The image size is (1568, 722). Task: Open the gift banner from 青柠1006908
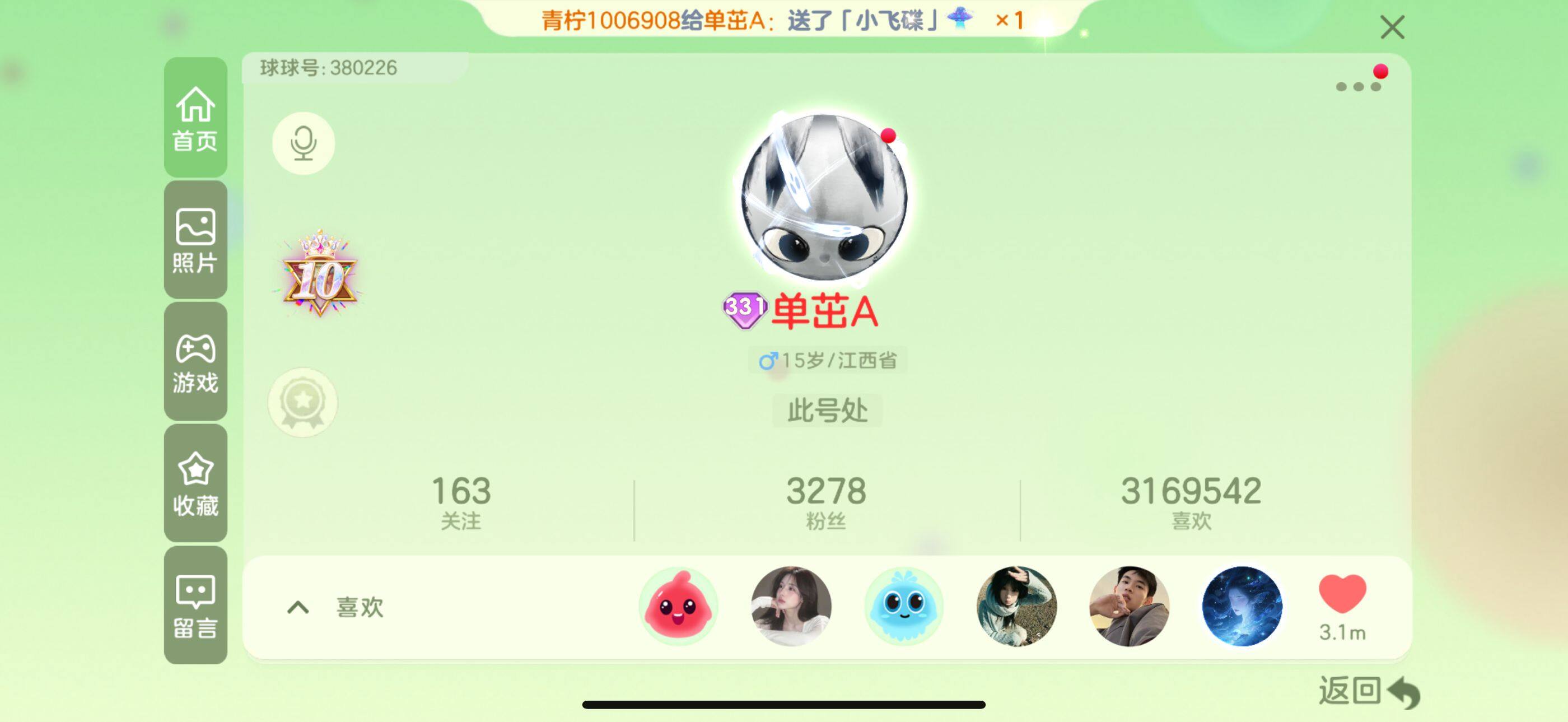[x=783, y=20]
